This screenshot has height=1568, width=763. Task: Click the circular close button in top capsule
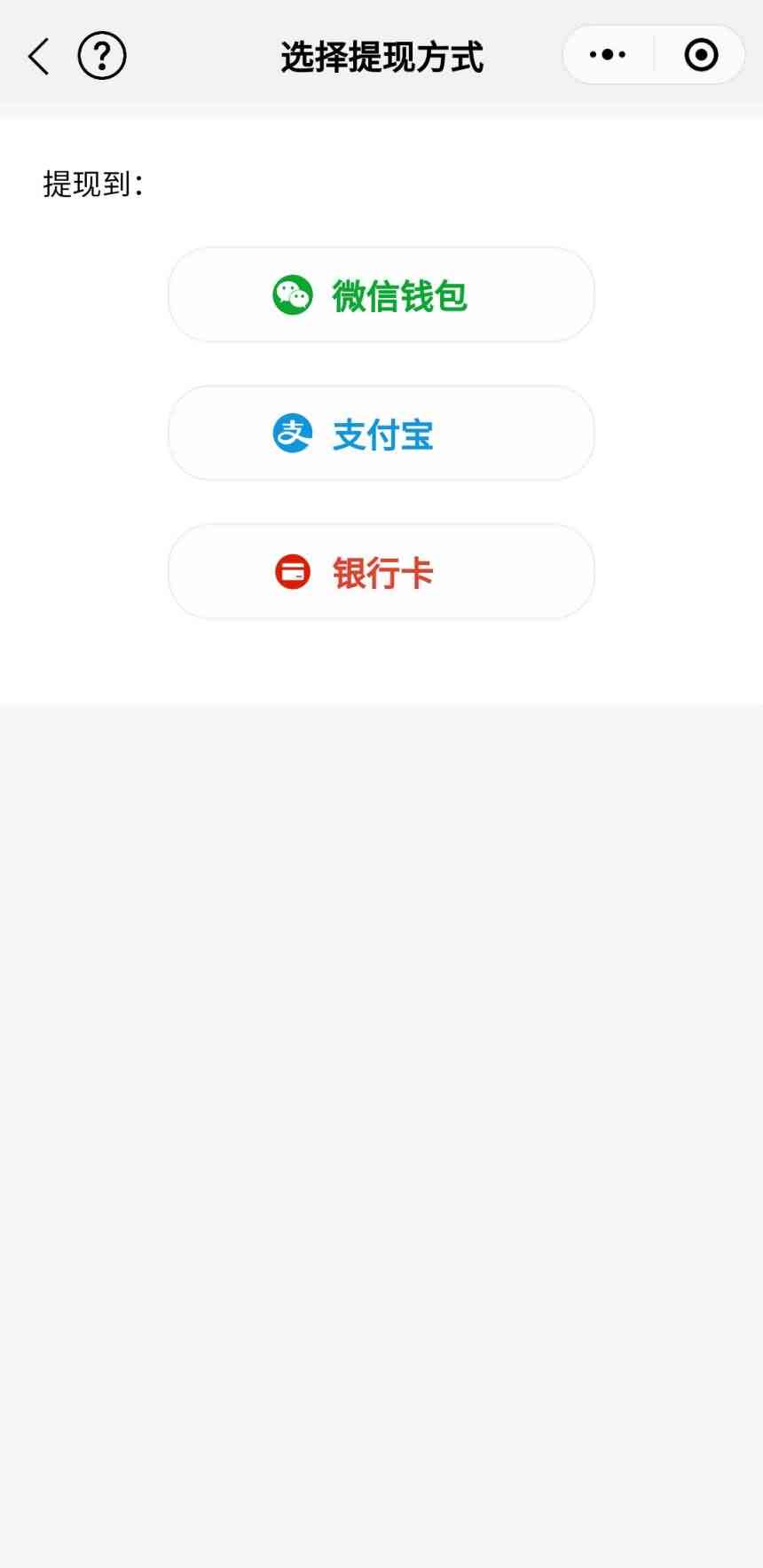point(701,54)
